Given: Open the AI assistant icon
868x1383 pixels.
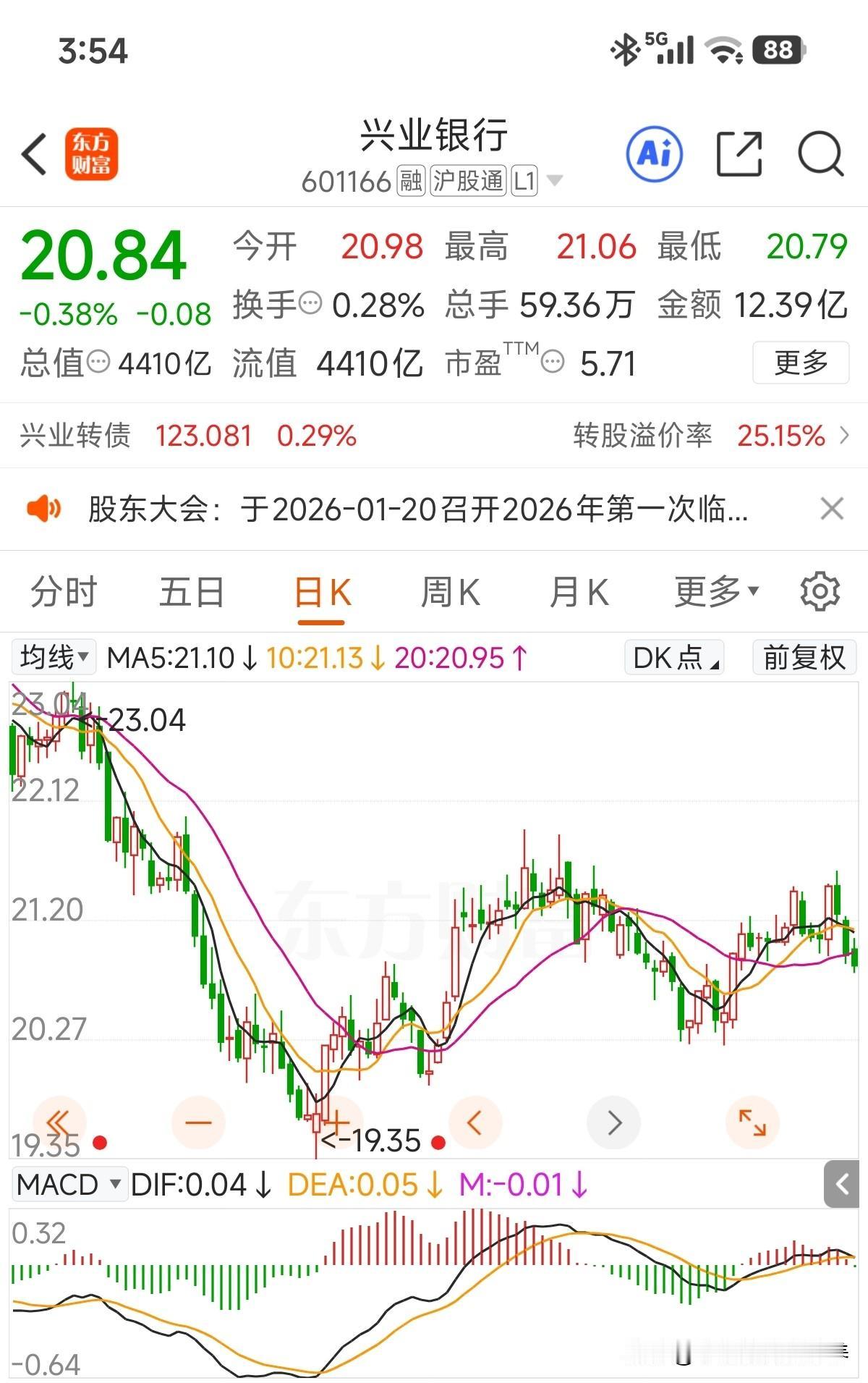Looking at the screenshot, I should tap(655, 154).
